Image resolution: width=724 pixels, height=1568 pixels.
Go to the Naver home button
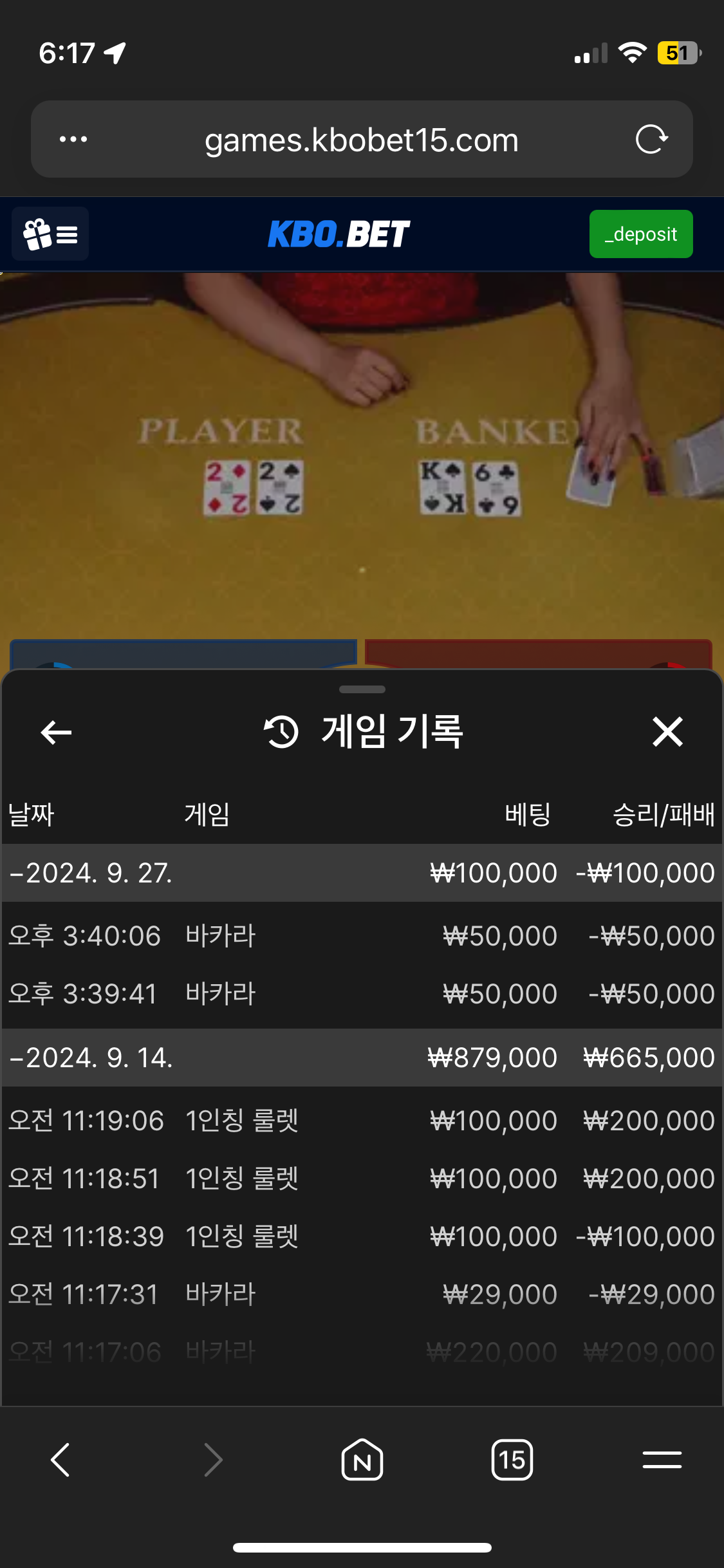362,1460
